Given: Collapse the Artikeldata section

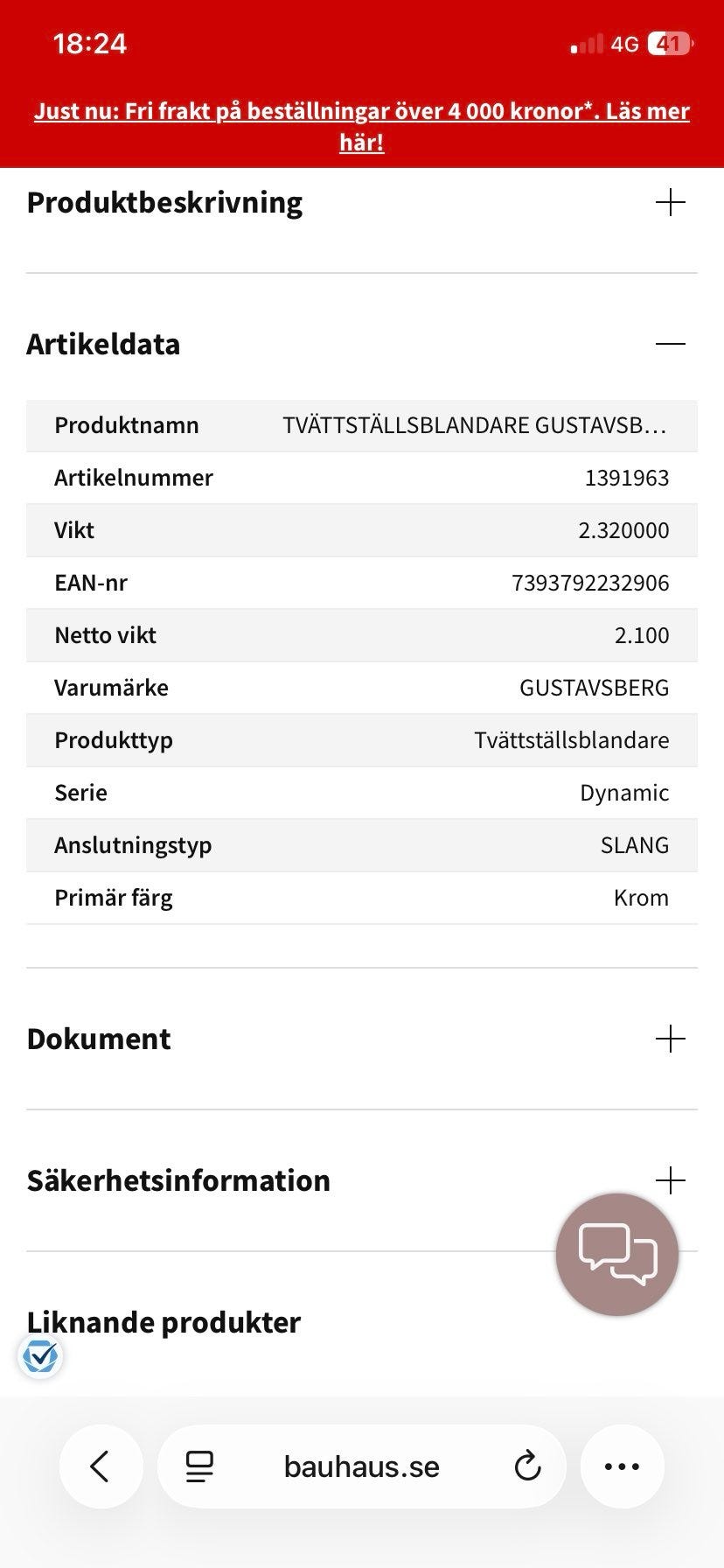Looking at the screenshot, I should 670,342.
